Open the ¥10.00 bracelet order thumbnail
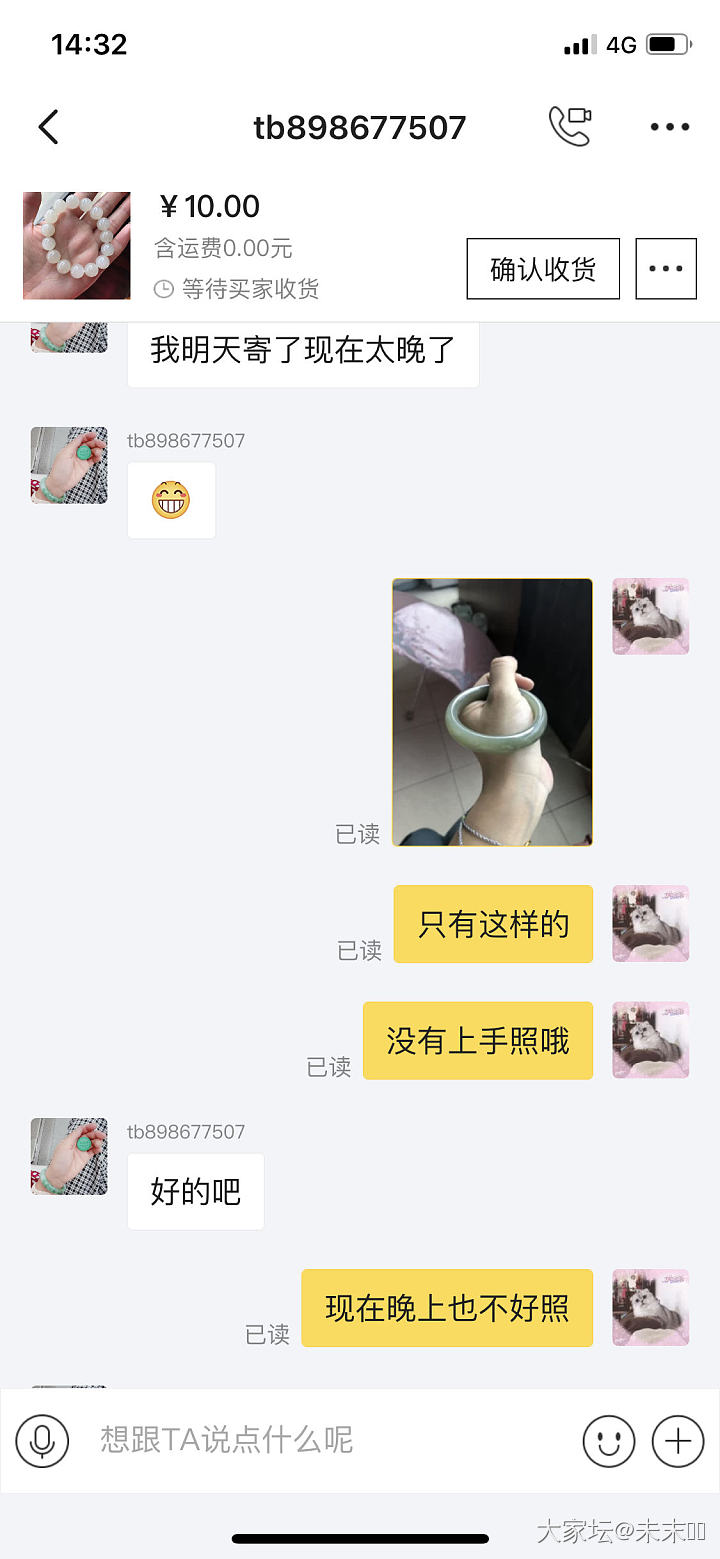Screen dimensions: 720x1559 [77, 246]
